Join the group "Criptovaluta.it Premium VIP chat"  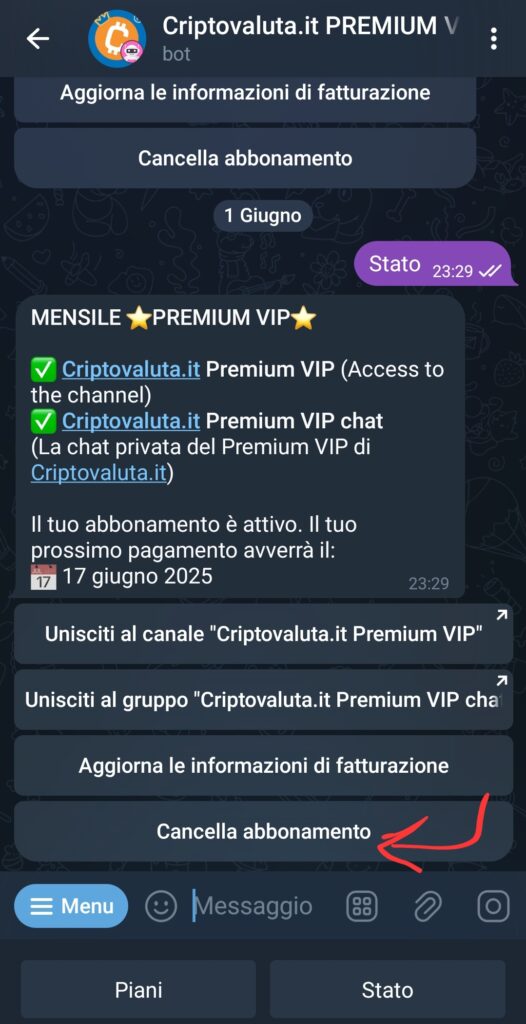point(263,699)
